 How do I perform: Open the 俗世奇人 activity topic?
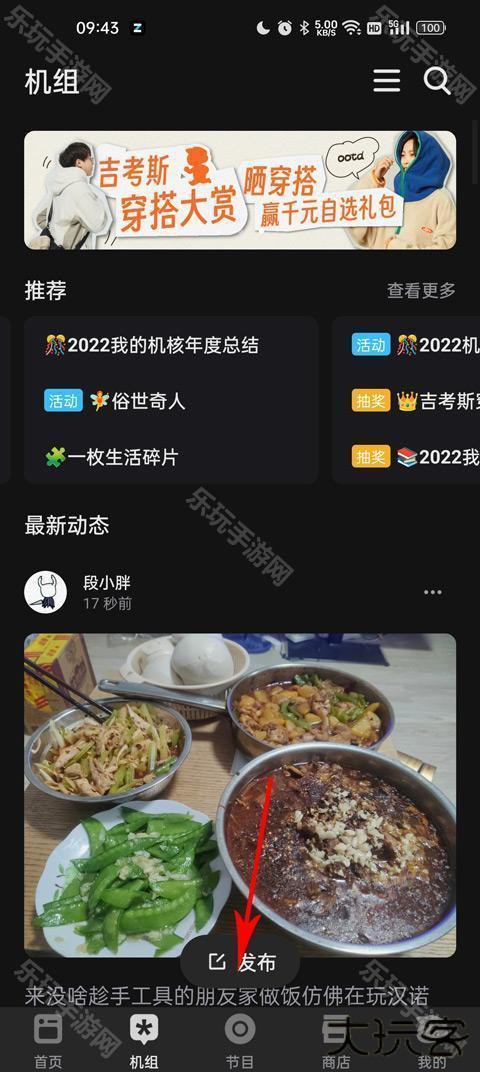115,401
